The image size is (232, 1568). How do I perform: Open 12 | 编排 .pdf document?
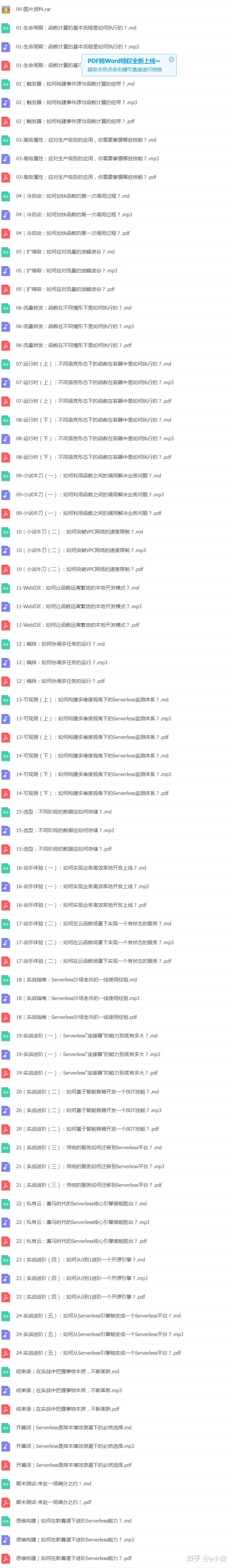[61, 681]
